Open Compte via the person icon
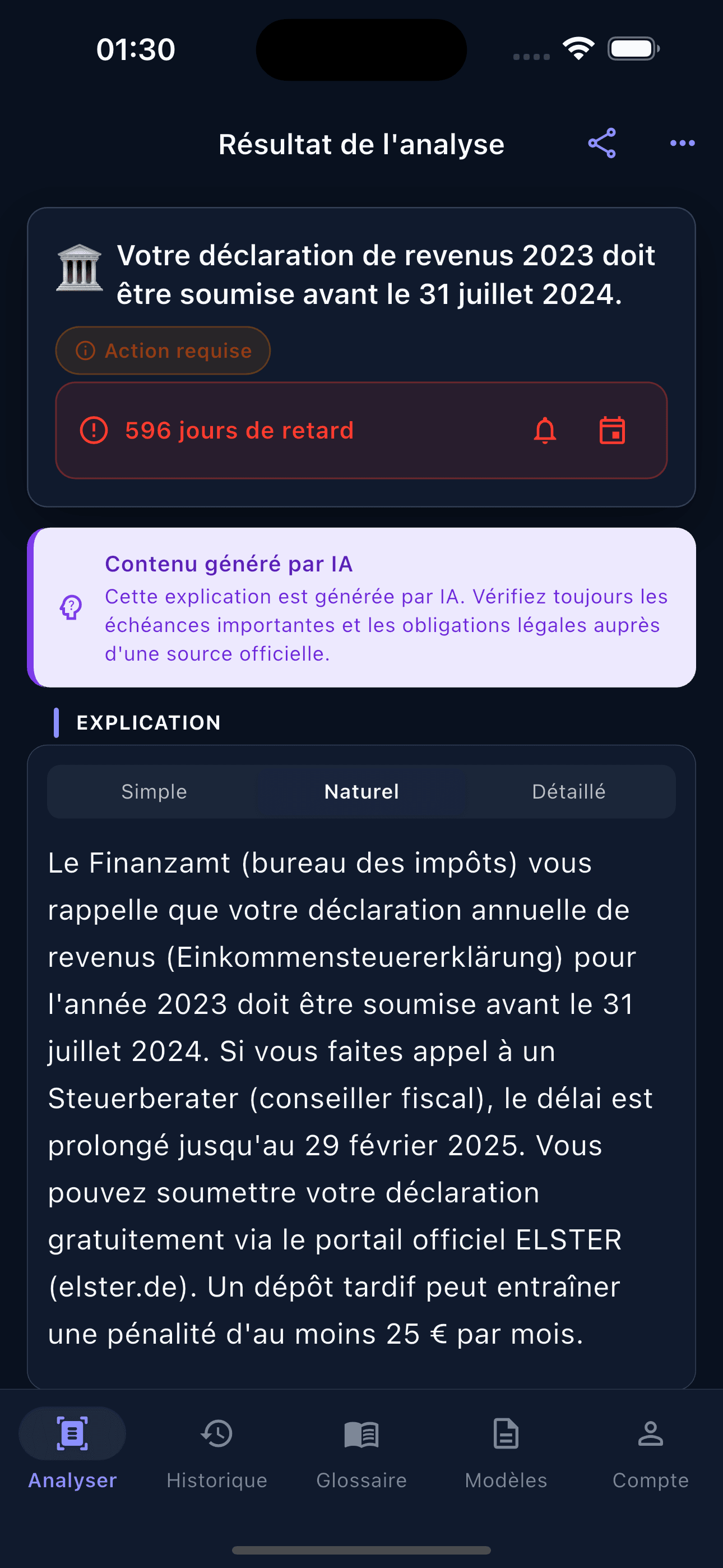The width and height of the screenshot is (723, 1568). coord(651,1434)
